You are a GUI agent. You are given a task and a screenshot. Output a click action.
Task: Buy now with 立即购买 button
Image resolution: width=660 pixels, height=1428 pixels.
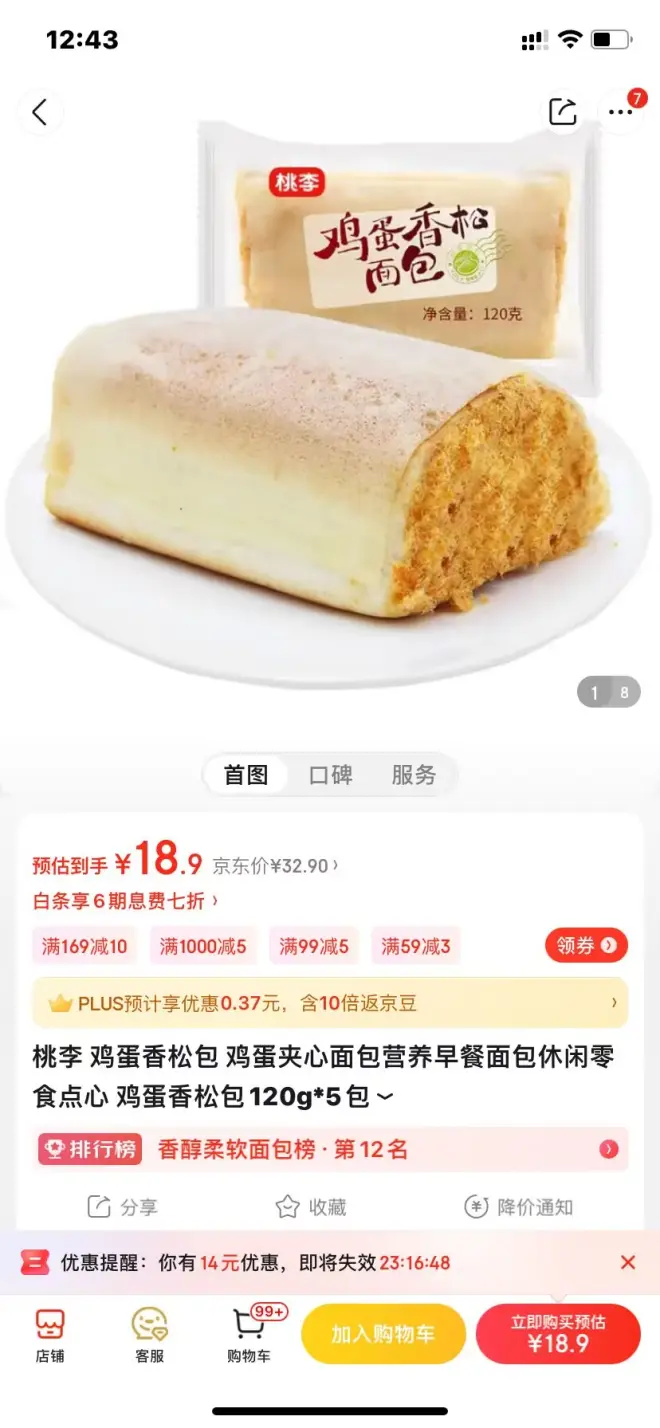[558, 1334]
